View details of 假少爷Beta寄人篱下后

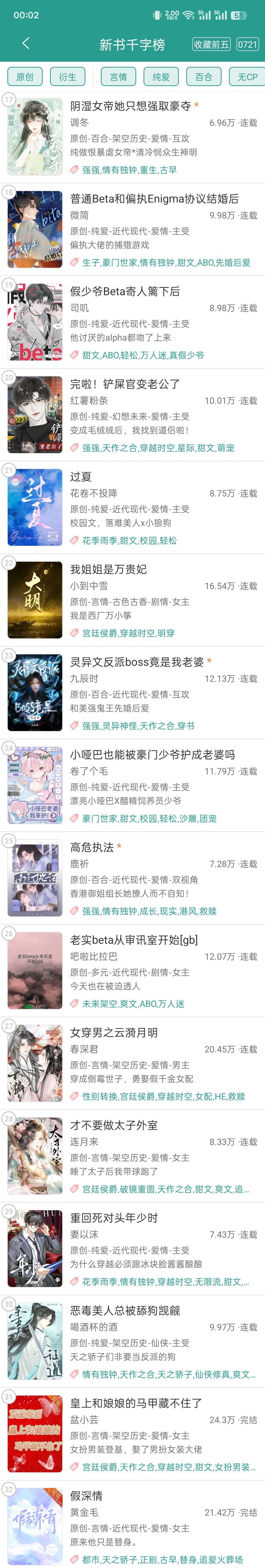125,292
